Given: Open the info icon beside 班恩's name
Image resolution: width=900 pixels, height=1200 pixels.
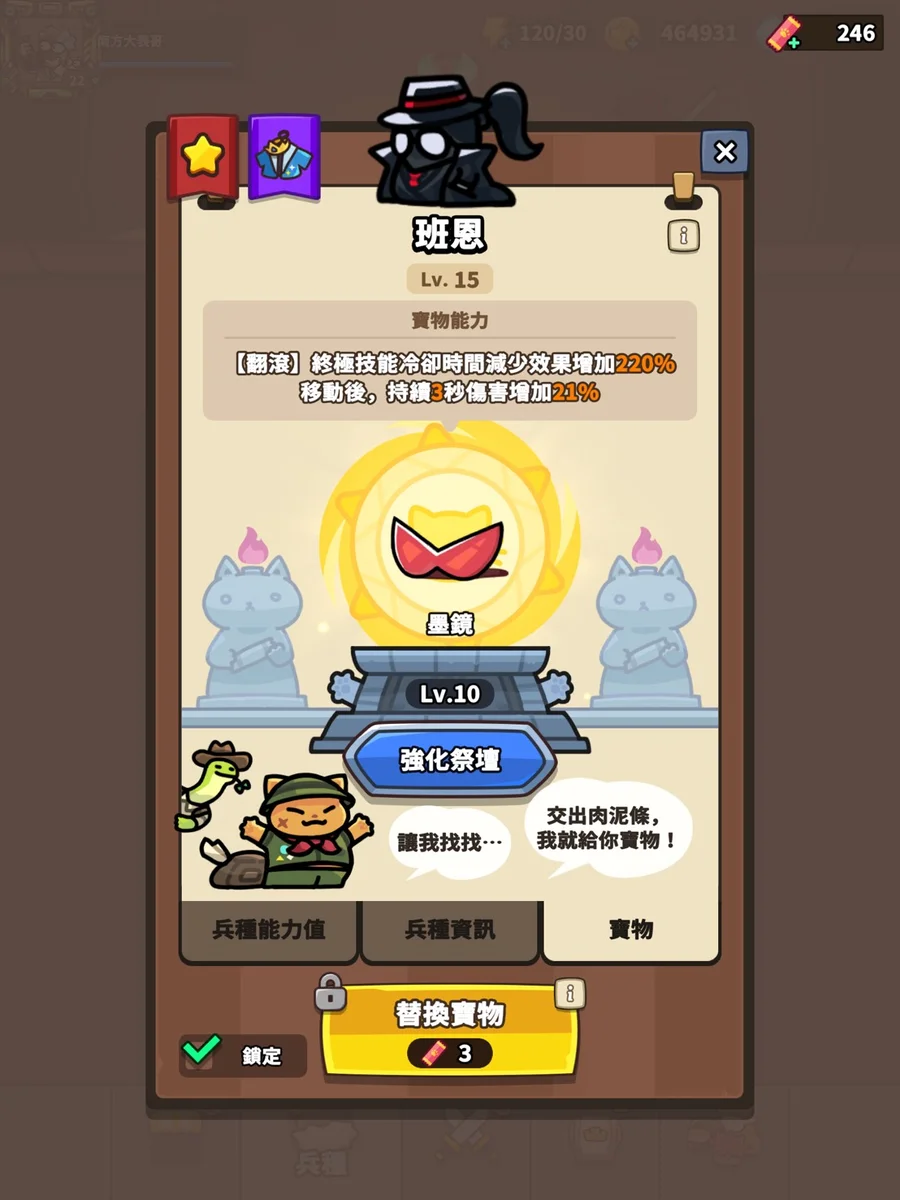Looking at the screenshot, I should tap(683, 236).
